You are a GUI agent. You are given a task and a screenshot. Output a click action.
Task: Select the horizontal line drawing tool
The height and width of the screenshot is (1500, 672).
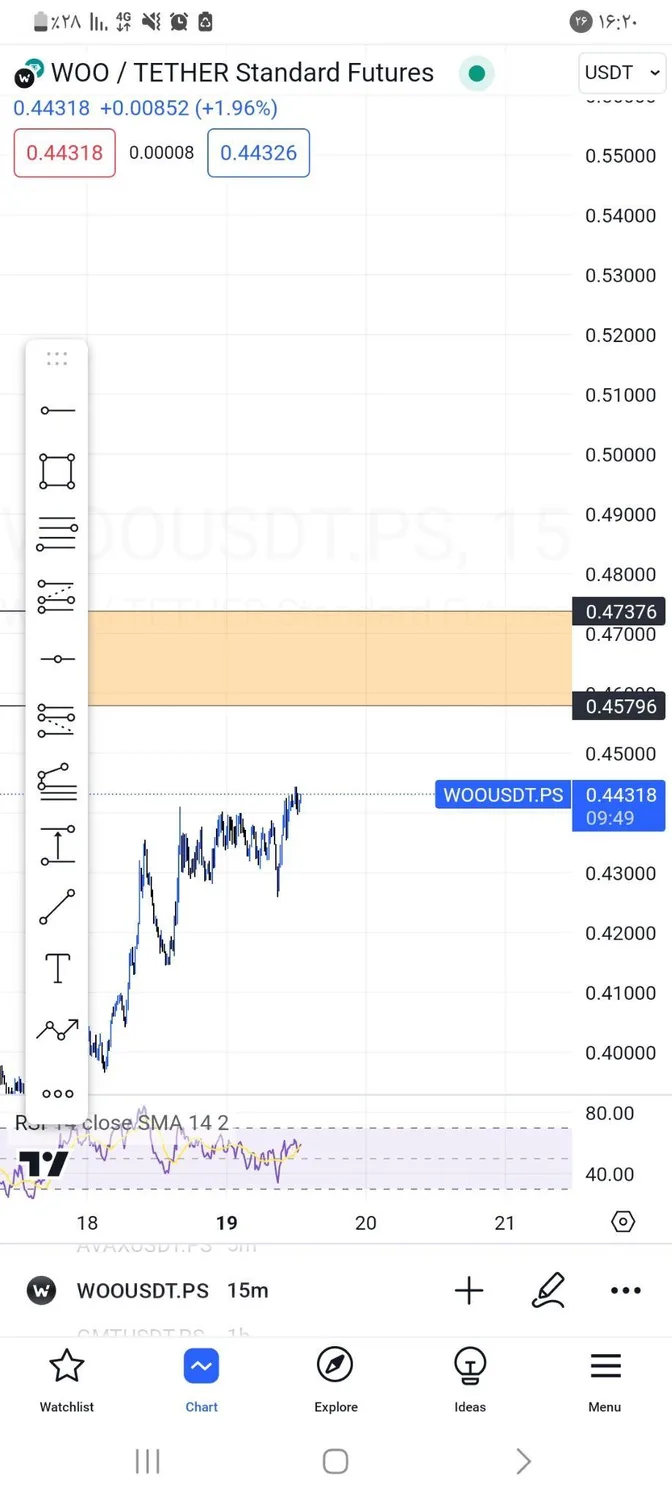pos(57,410)
